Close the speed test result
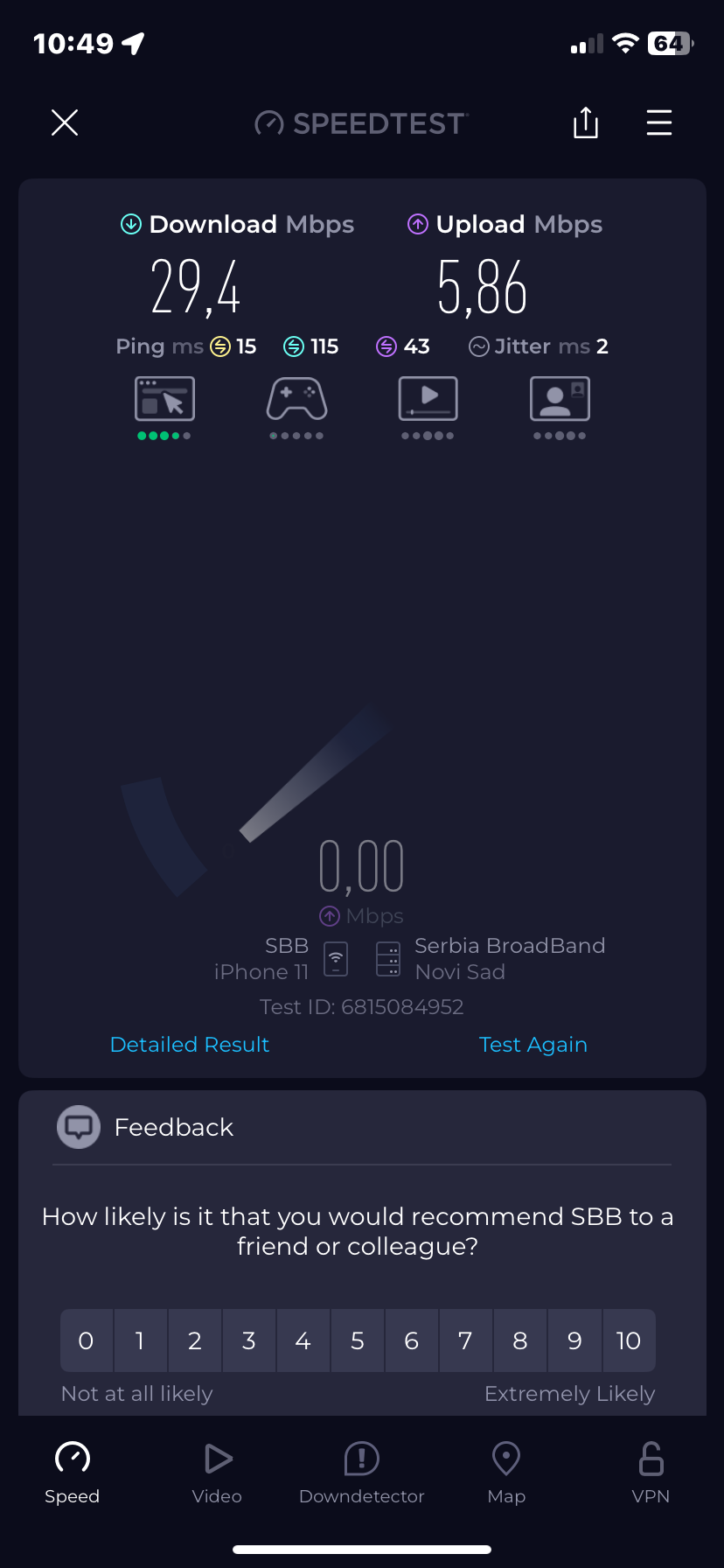The width and height of the screenshot is (724, 1568). [65, 123]
